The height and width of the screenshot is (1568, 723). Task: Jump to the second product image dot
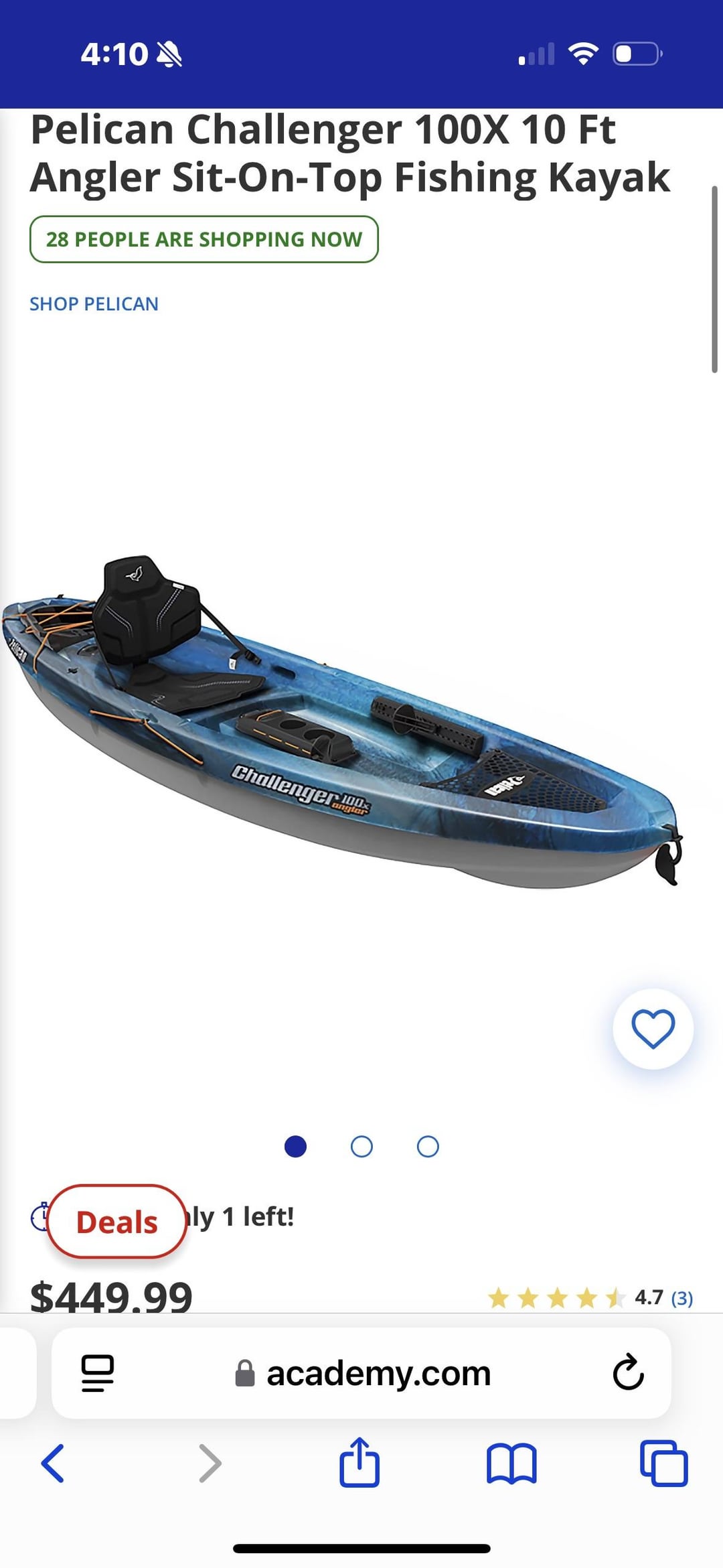pos(361,1147)
